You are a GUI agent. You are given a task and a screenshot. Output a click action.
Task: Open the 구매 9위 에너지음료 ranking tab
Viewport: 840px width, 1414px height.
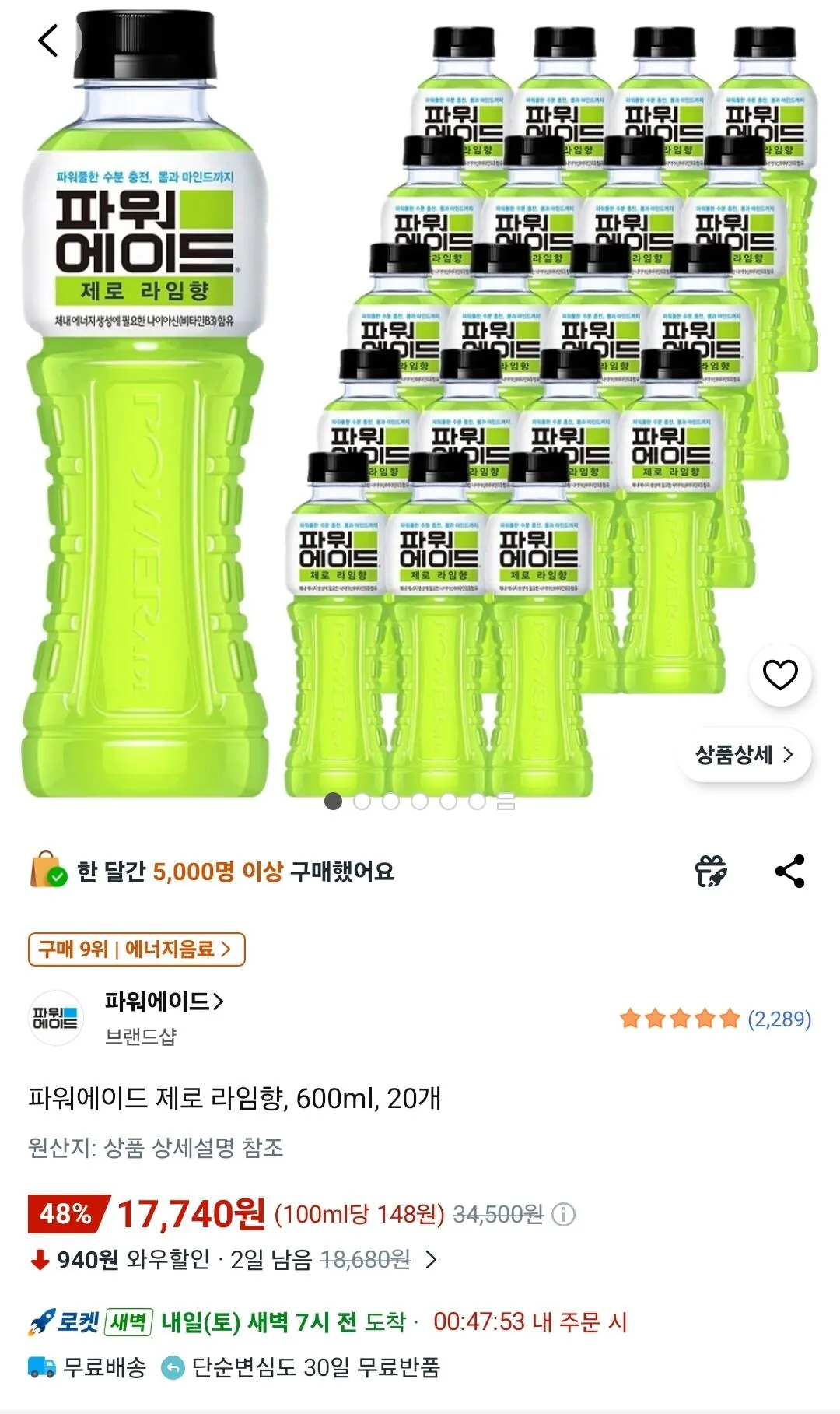coord(135,951)
